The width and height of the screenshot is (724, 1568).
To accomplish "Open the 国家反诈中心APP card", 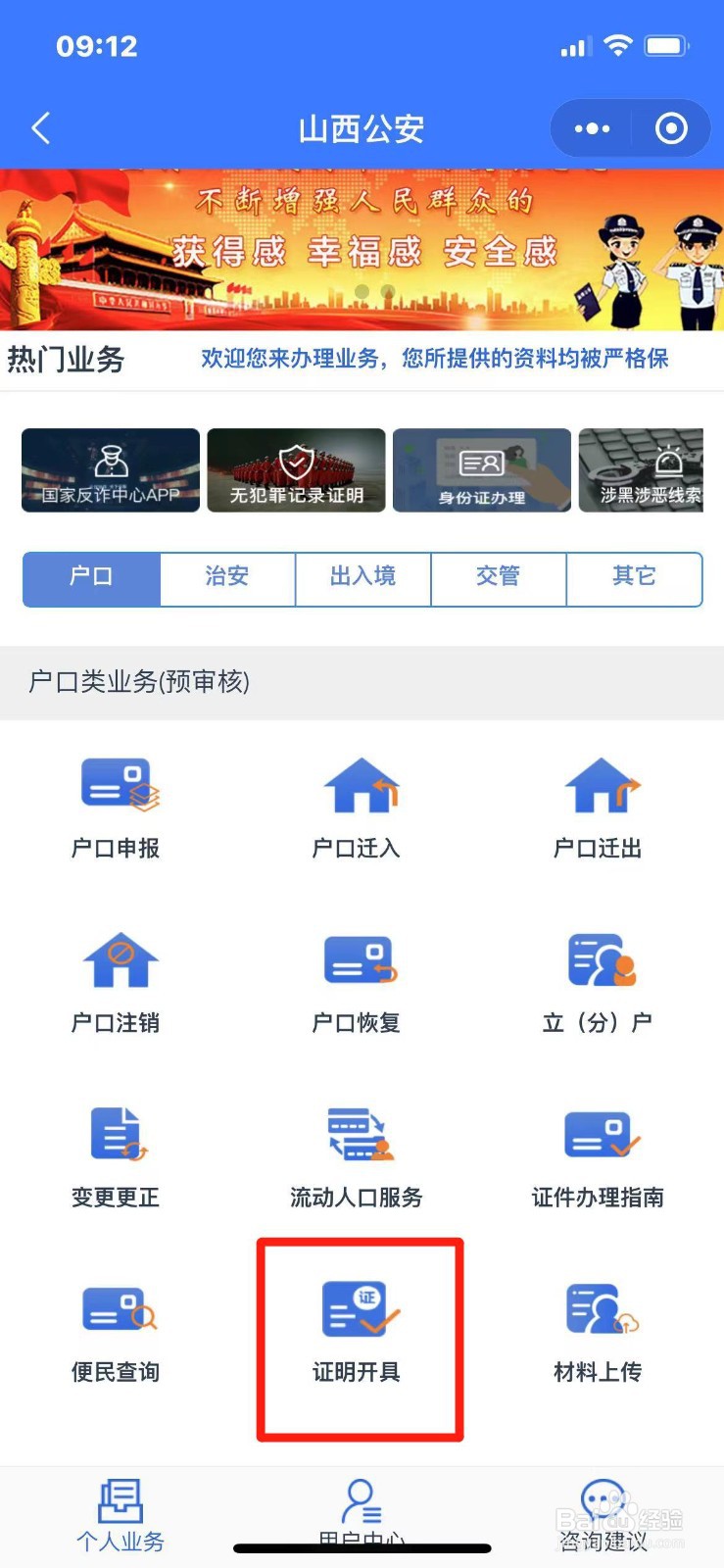I will [111, 470].
